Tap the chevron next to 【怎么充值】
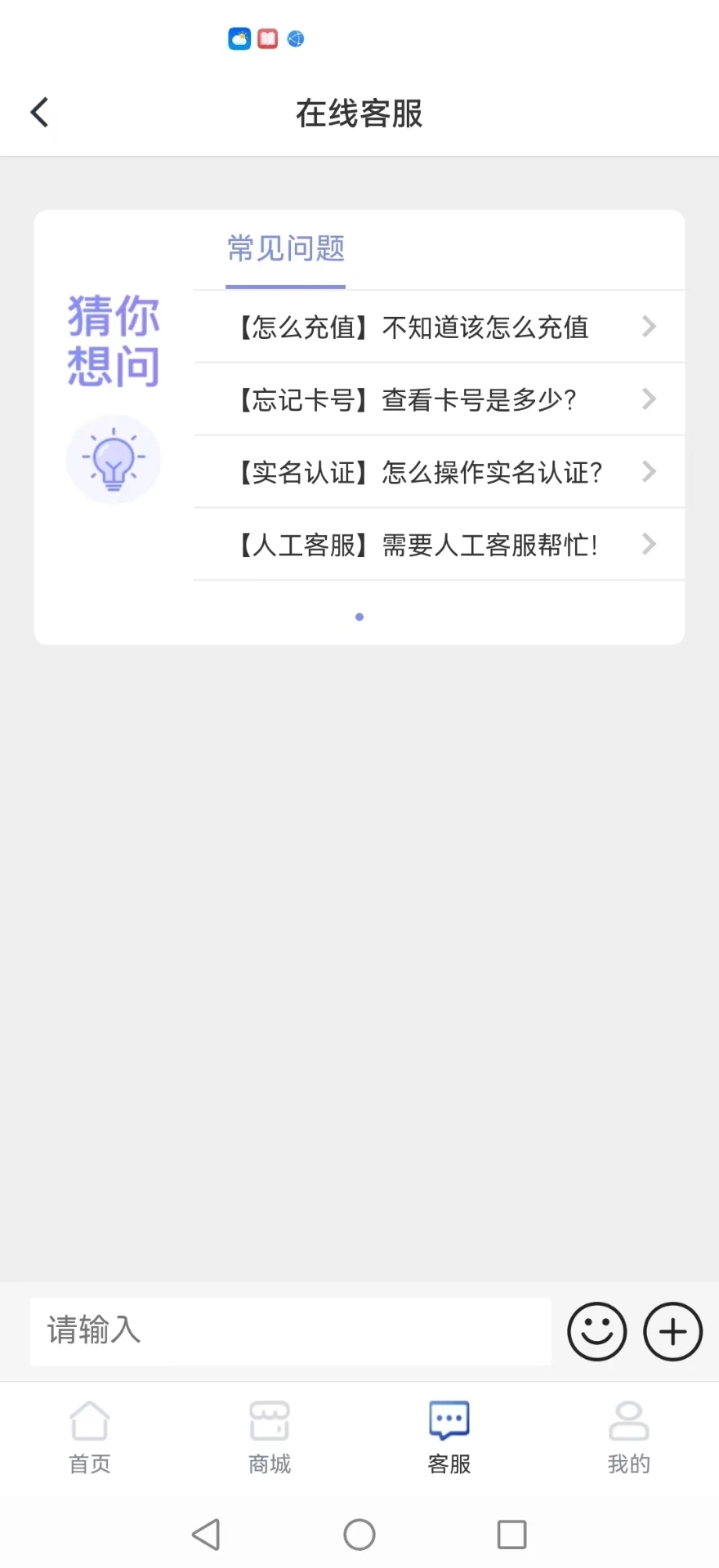 (x=649, y=327)
